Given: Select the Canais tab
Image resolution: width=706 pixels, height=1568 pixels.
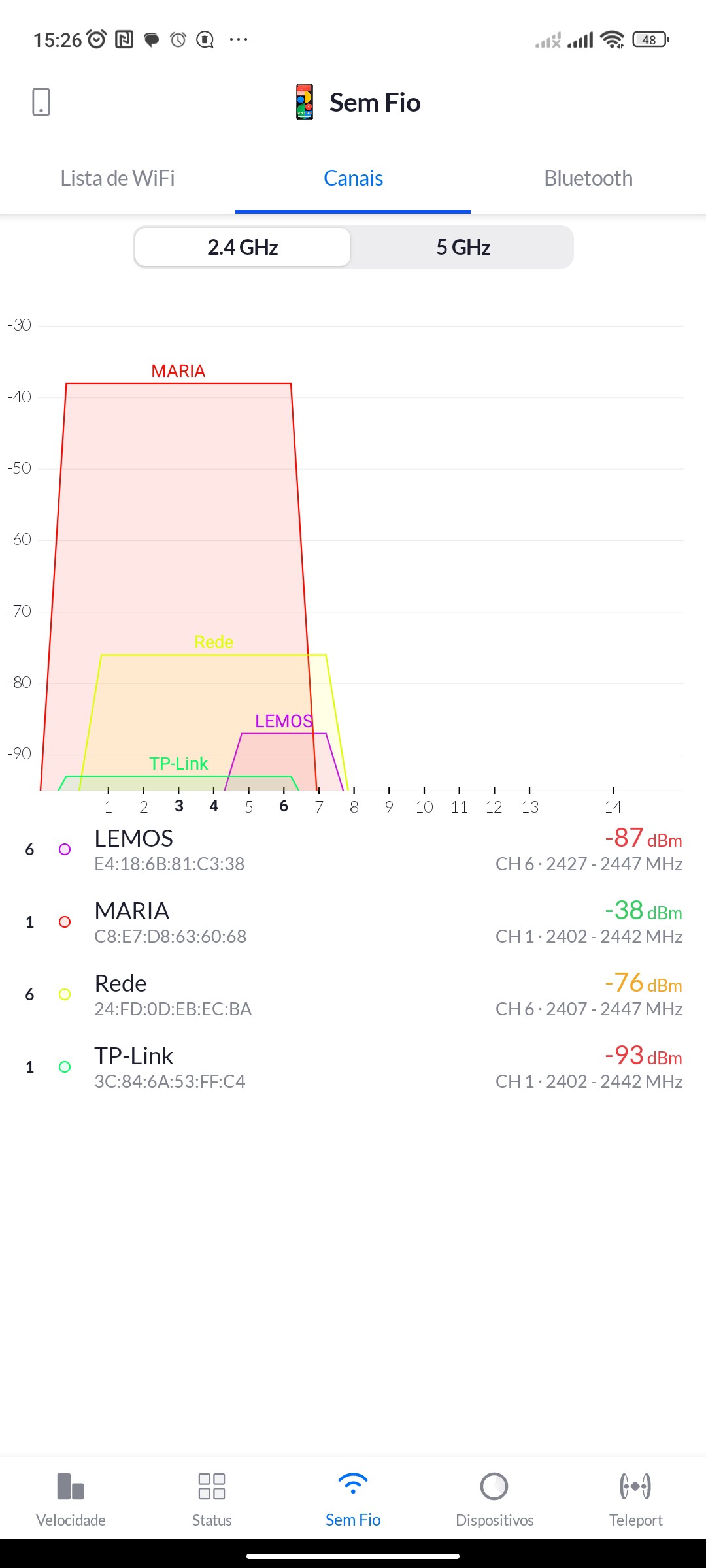Looking at the screenshot, I should tap(353, 178).
